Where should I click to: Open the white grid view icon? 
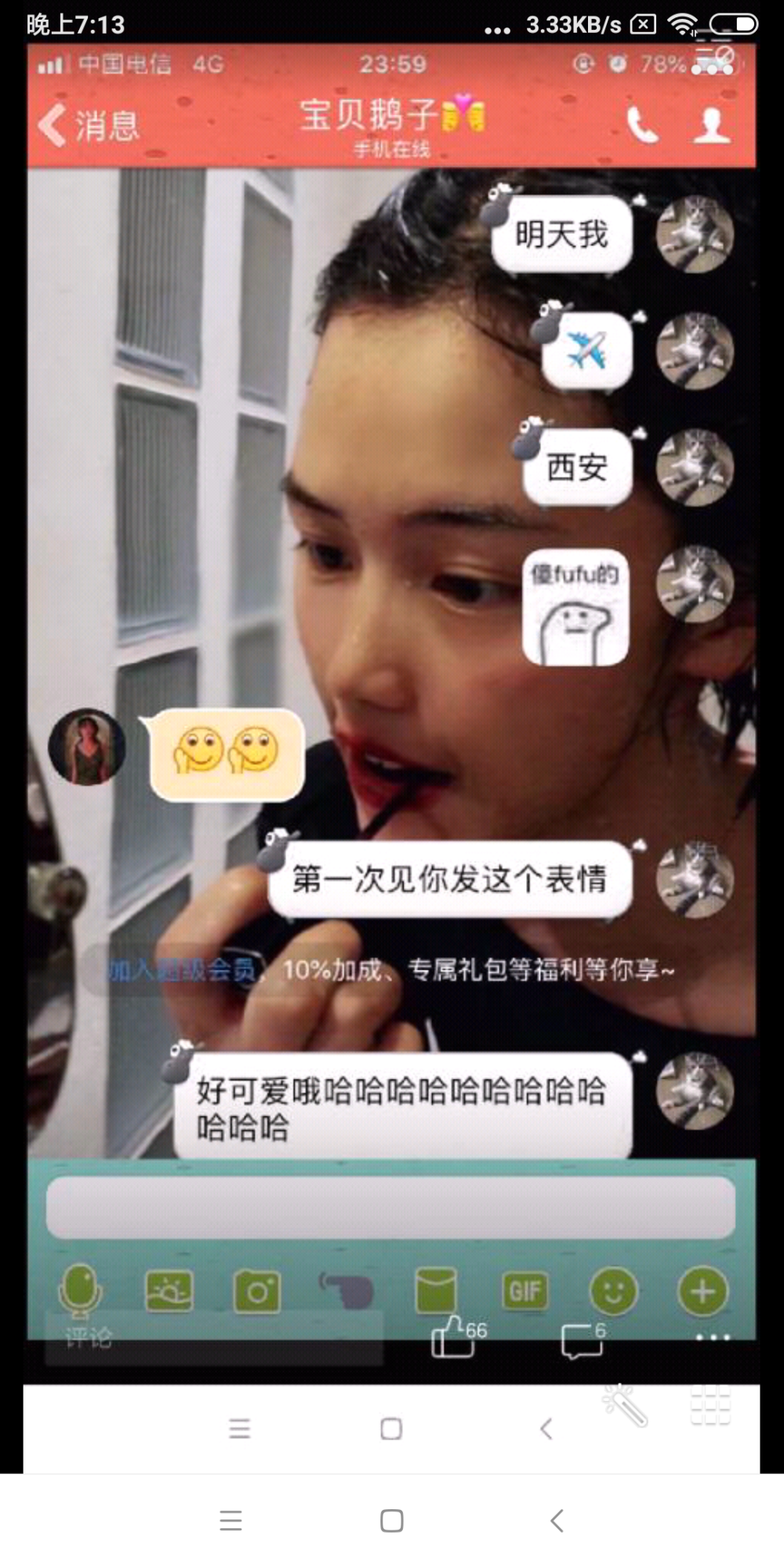click(710, 1403)
